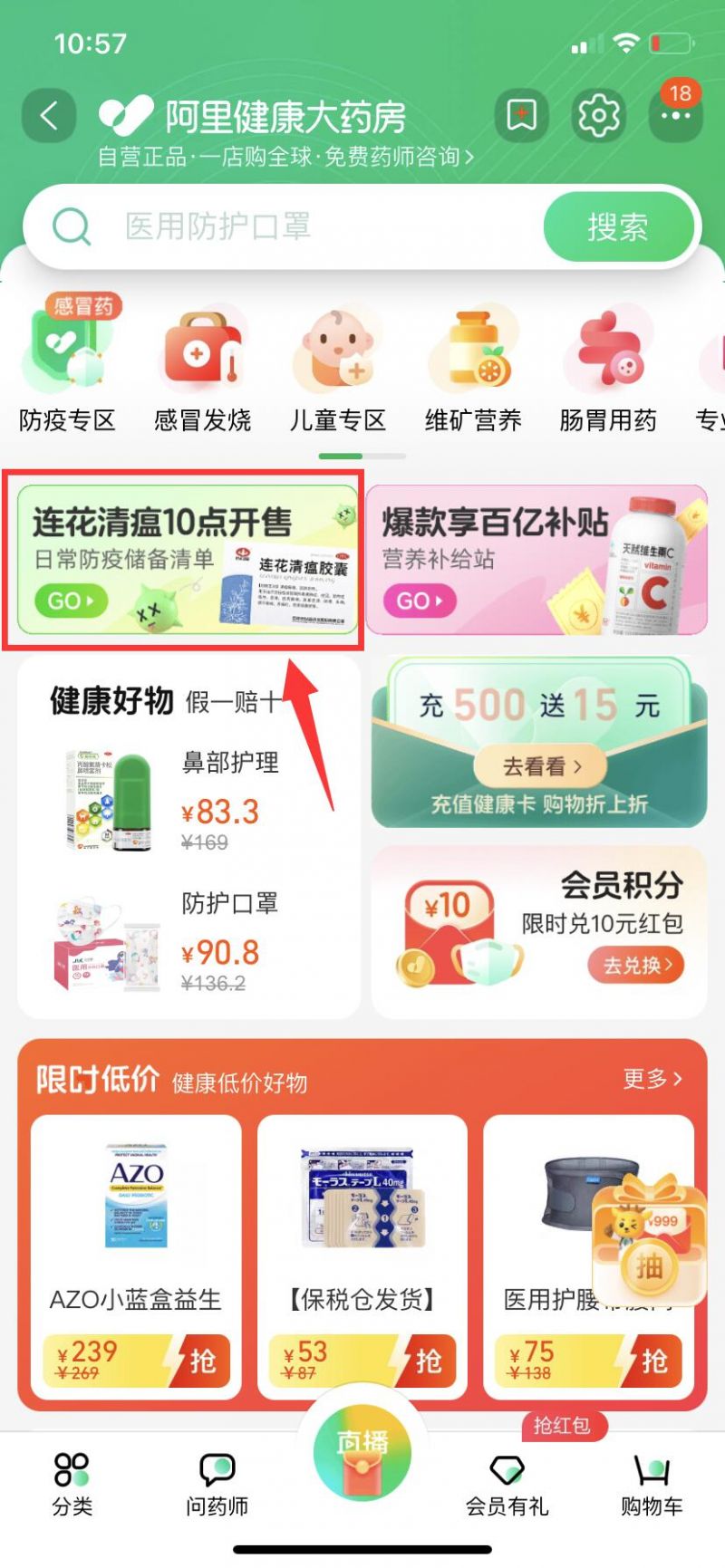Screen dimensions: 725x1568
Task: Go back using the top-left arrow
Action: click(49, 116)
